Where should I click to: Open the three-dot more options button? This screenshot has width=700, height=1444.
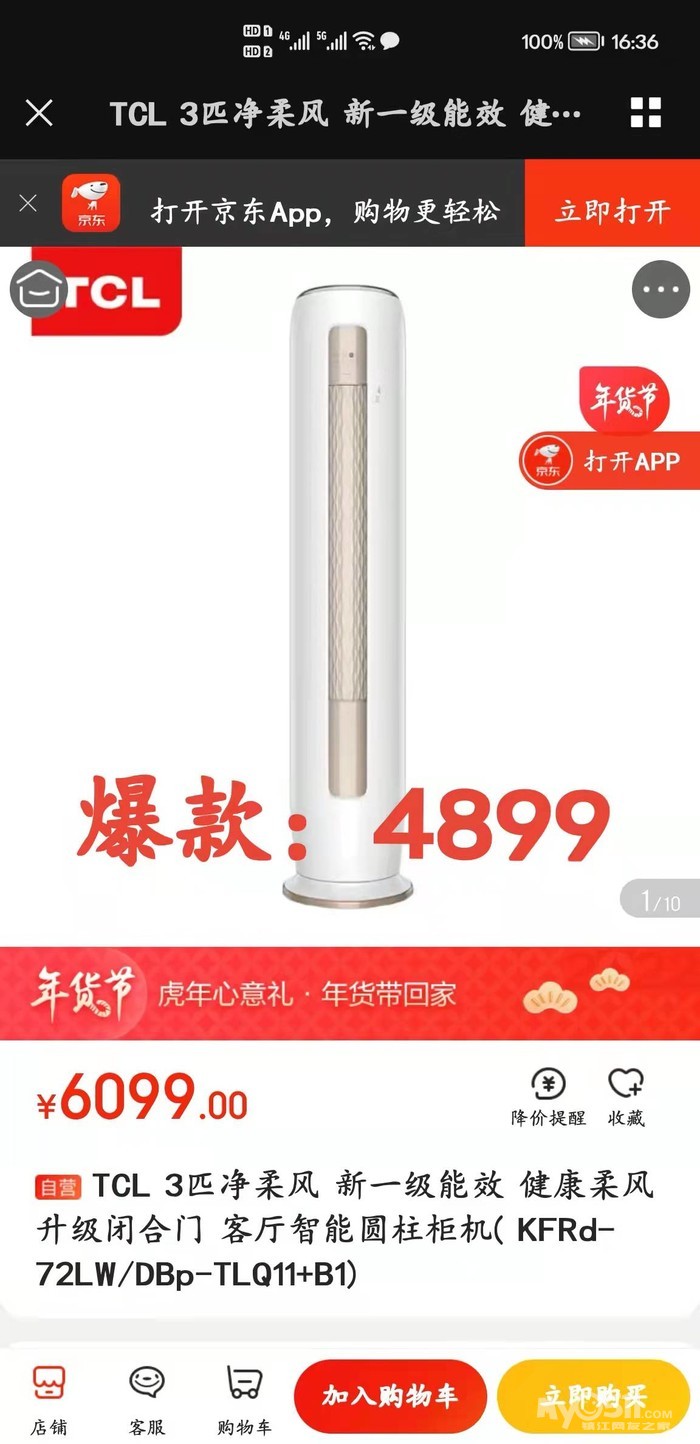coord(661,290)
